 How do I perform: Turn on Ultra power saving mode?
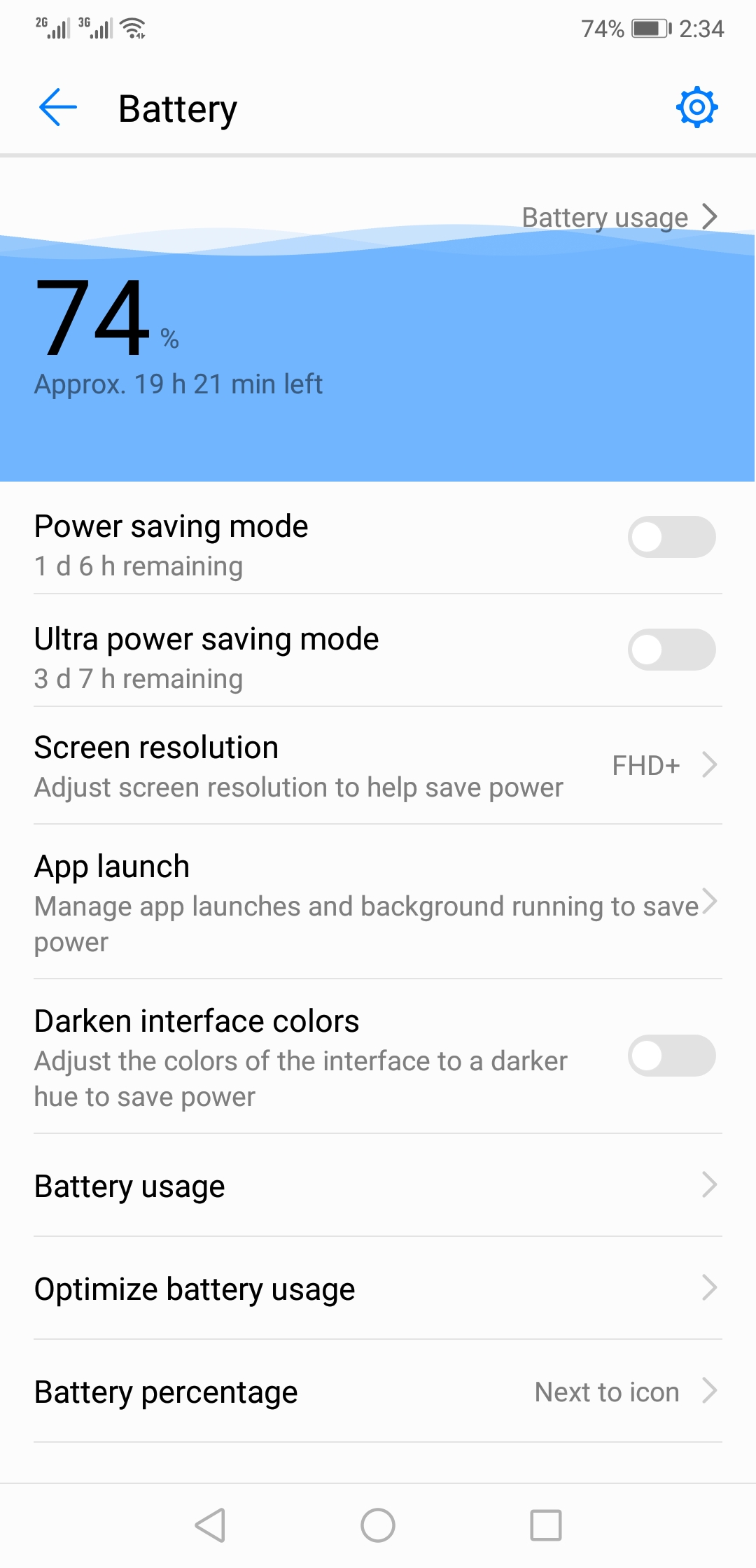click(x=671, y=650)
